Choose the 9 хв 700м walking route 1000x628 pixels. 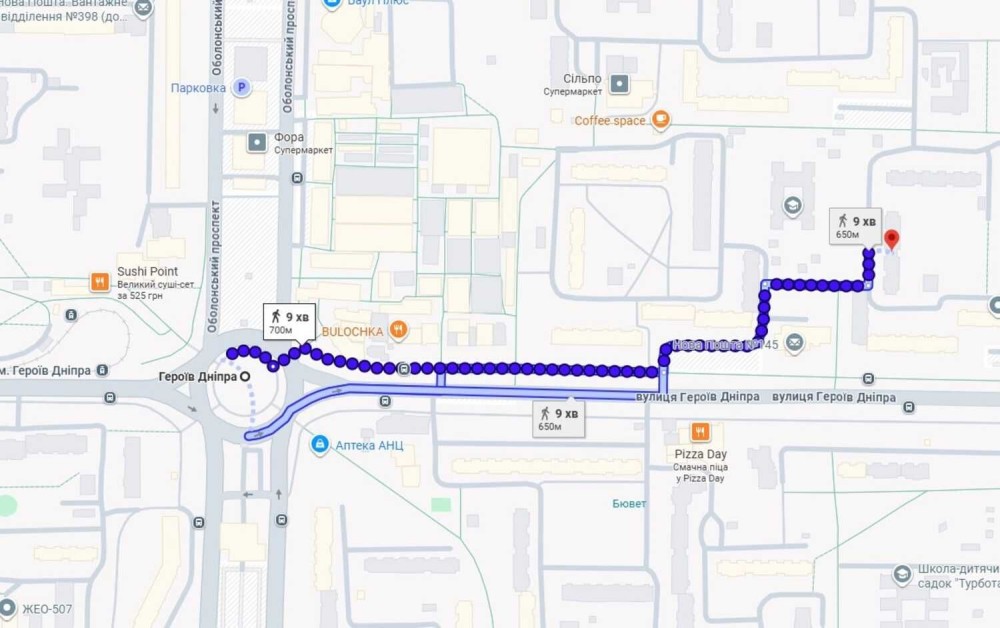point(288,321)
